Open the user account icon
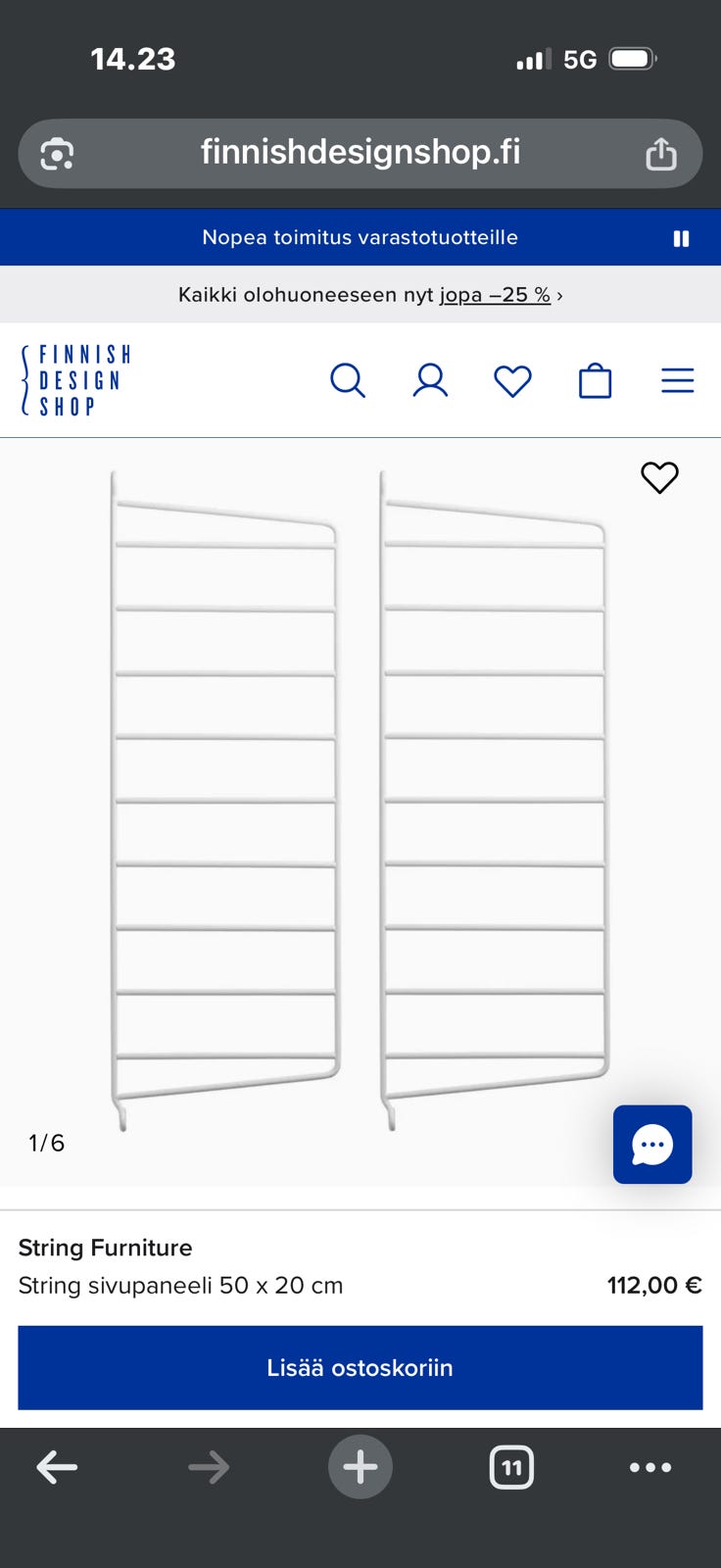Image resolution: width=721 pixels, height=1568 pixels. pyautogui.click(x=430, y=380)
